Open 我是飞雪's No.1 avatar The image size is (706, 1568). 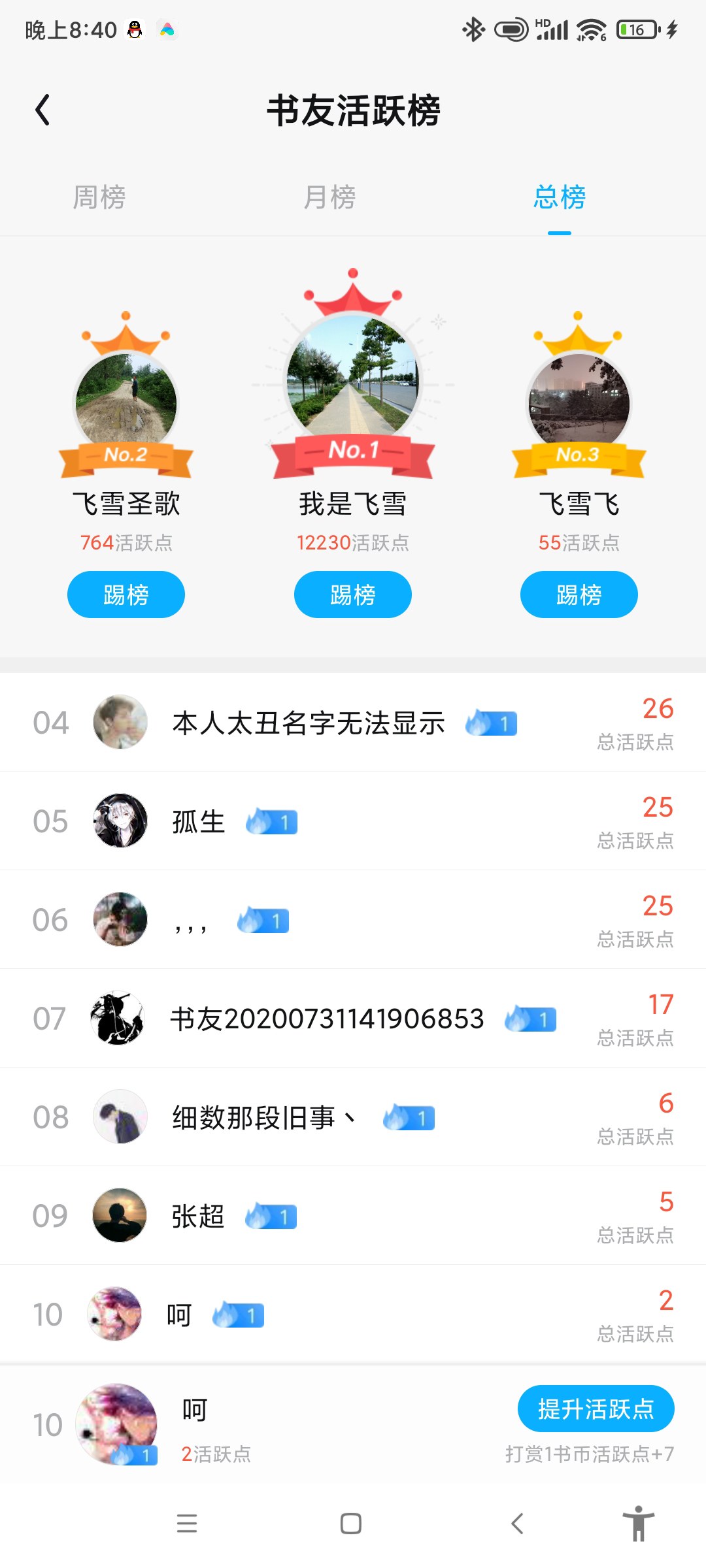[353, 379]
